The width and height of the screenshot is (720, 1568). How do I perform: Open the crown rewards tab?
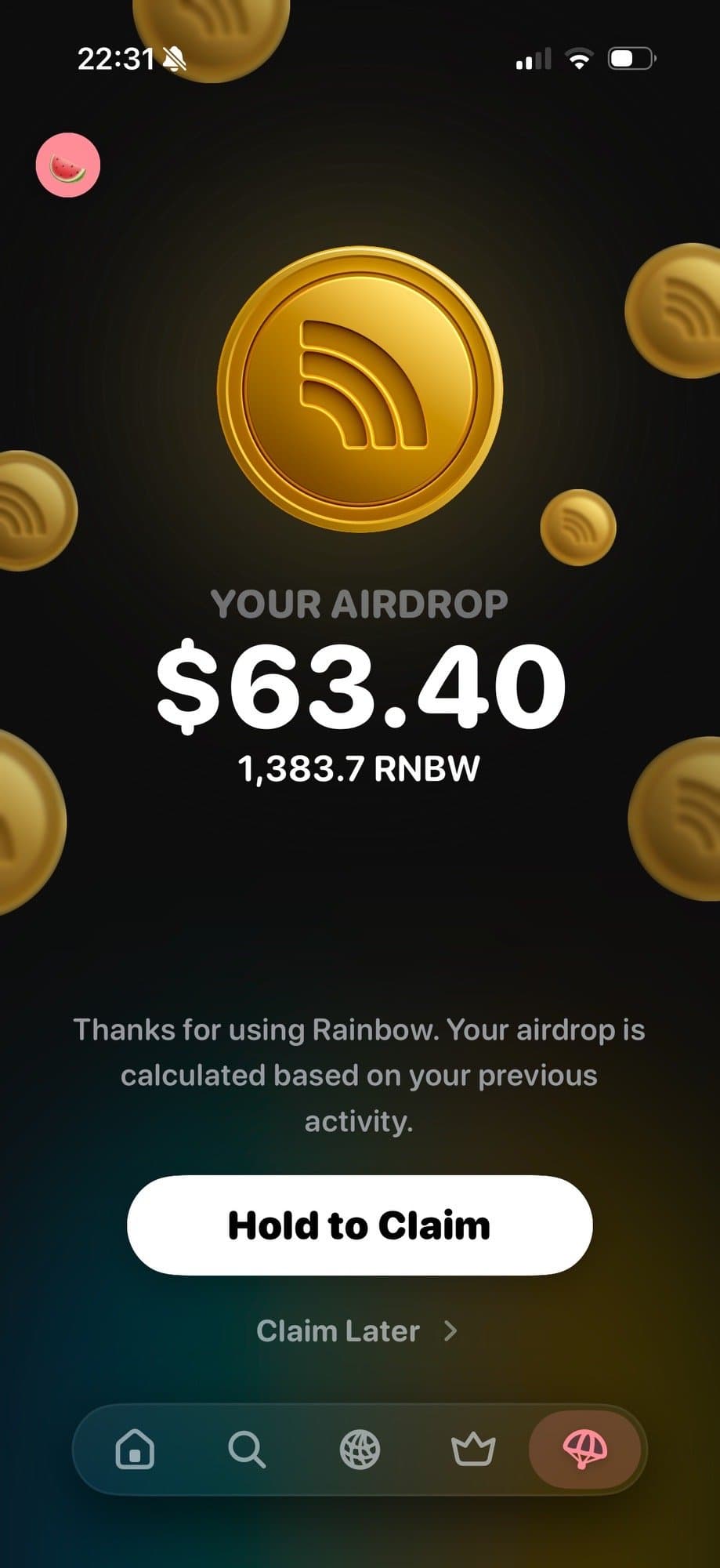click(x=473, y=1449)
